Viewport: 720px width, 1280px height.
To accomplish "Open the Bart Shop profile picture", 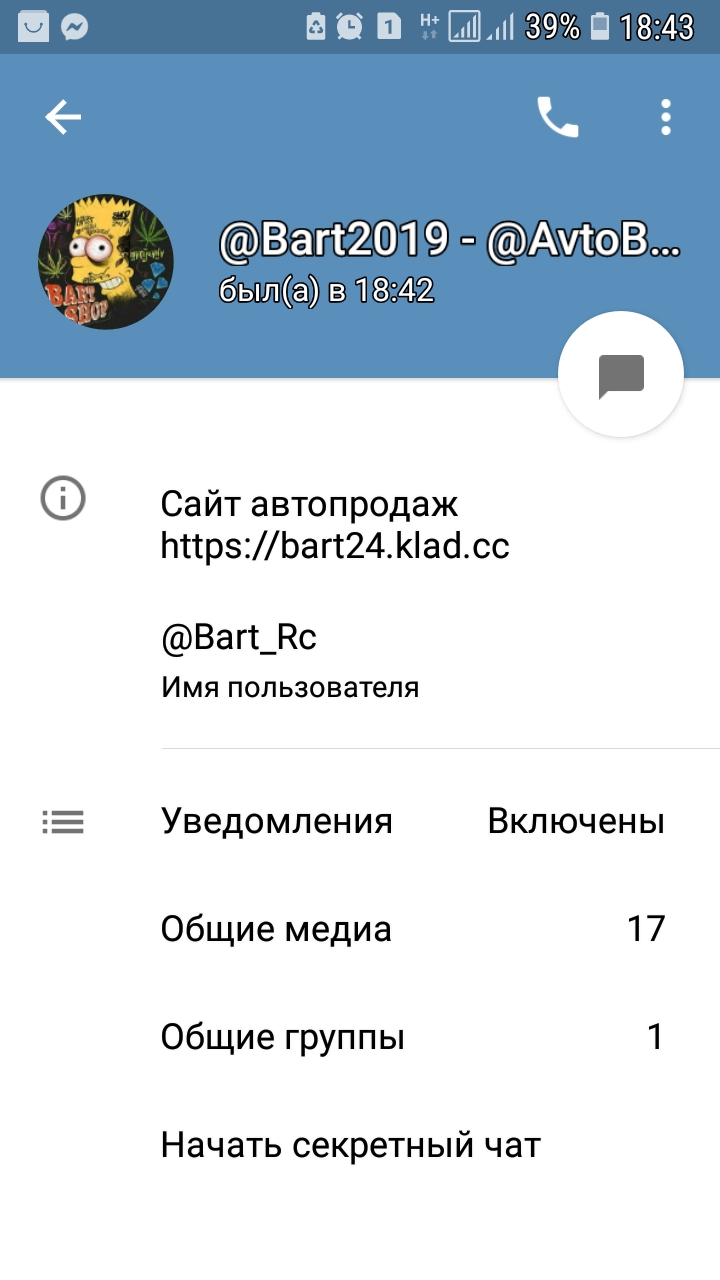I will click(x=106, y=263).
